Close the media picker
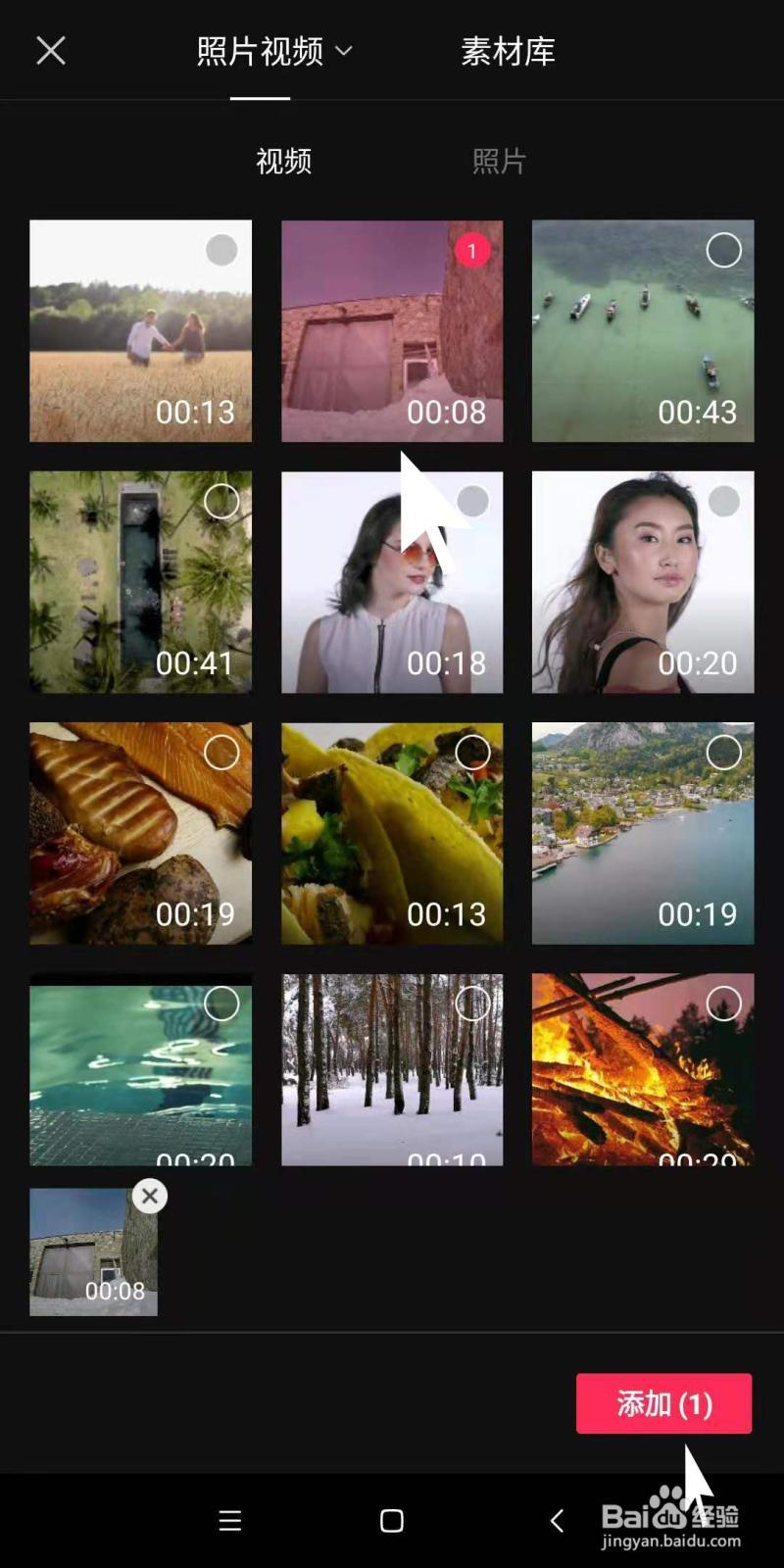The image size is (784, 1568). point(51,51)
